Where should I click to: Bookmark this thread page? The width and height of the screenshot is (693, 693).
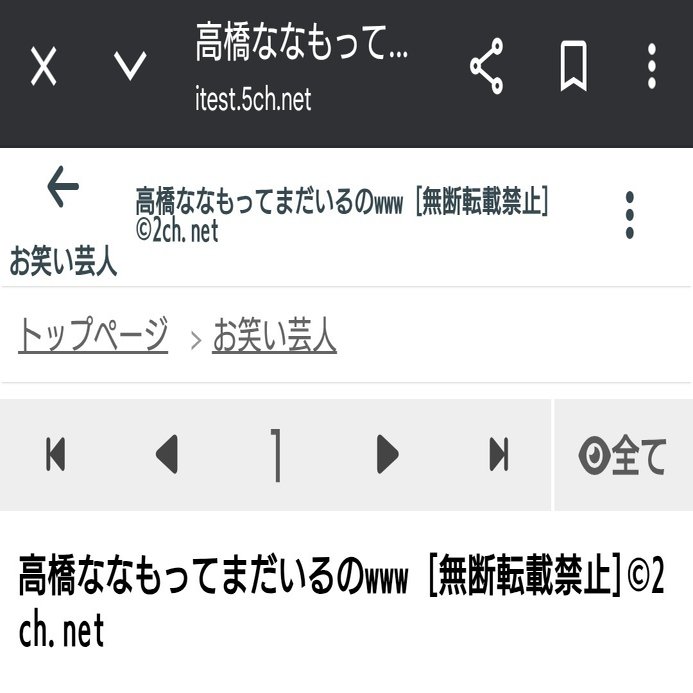(573, 68)
